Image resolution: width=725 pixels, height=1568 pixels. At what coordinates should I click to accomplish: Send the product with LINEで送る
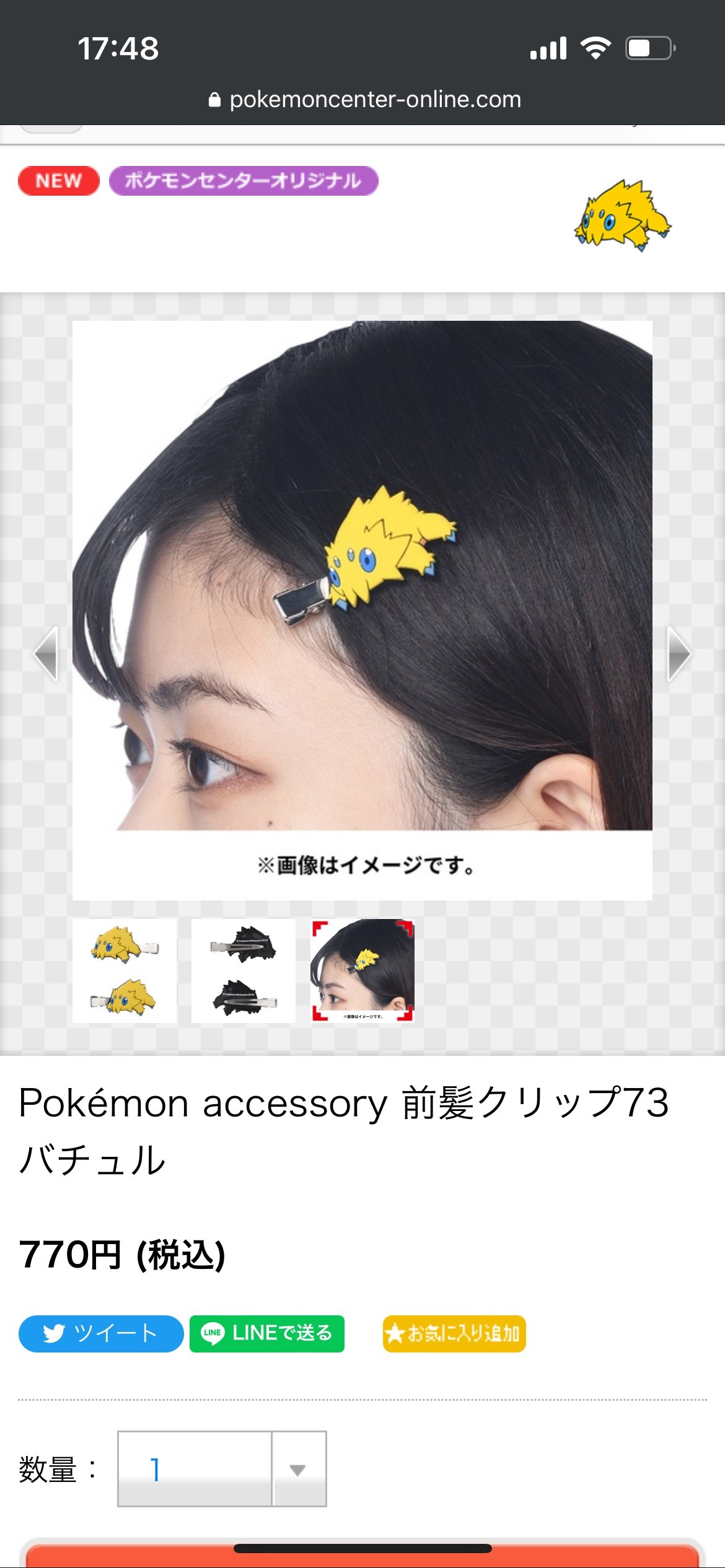(x=267, y=1333)
